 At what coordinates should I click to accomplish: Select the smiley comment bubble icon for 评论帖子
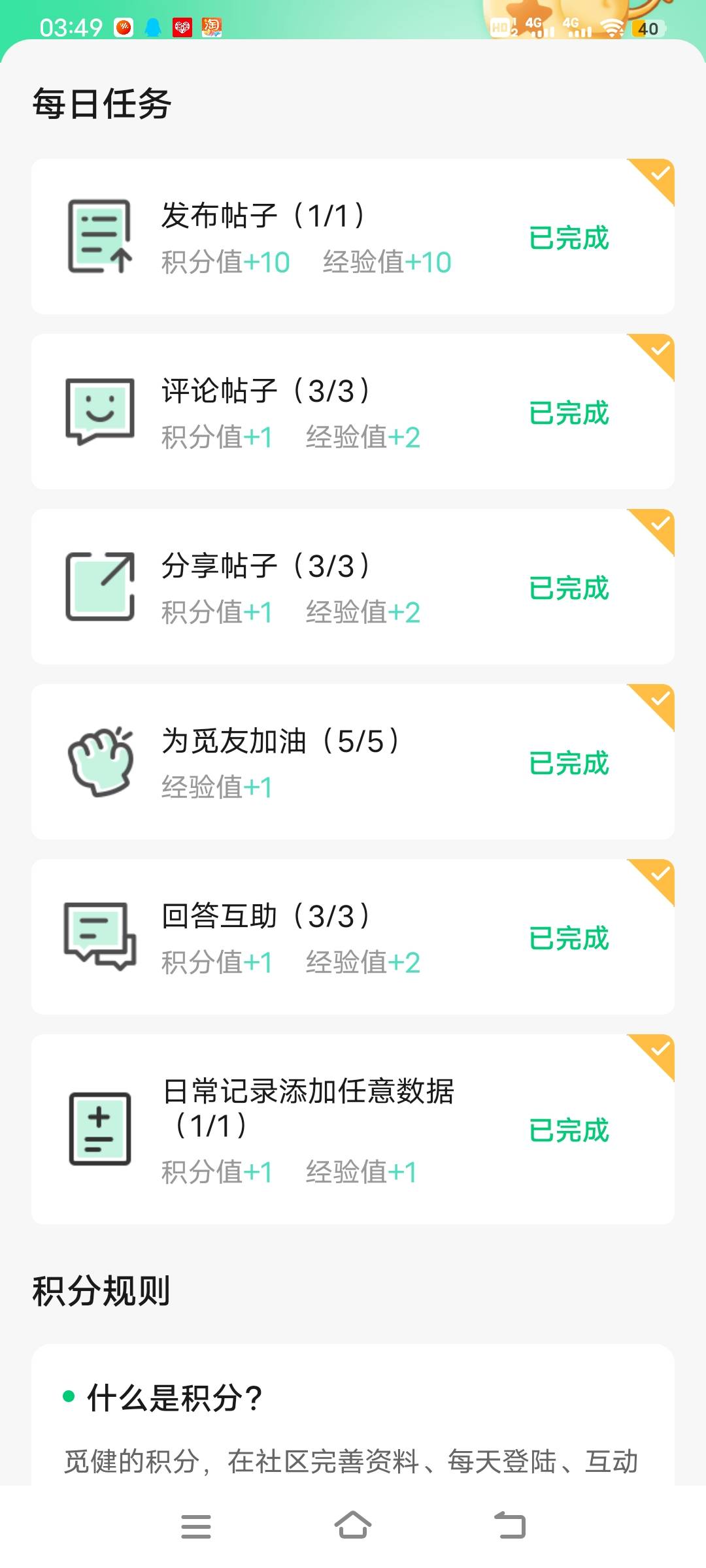coord(99,410)
